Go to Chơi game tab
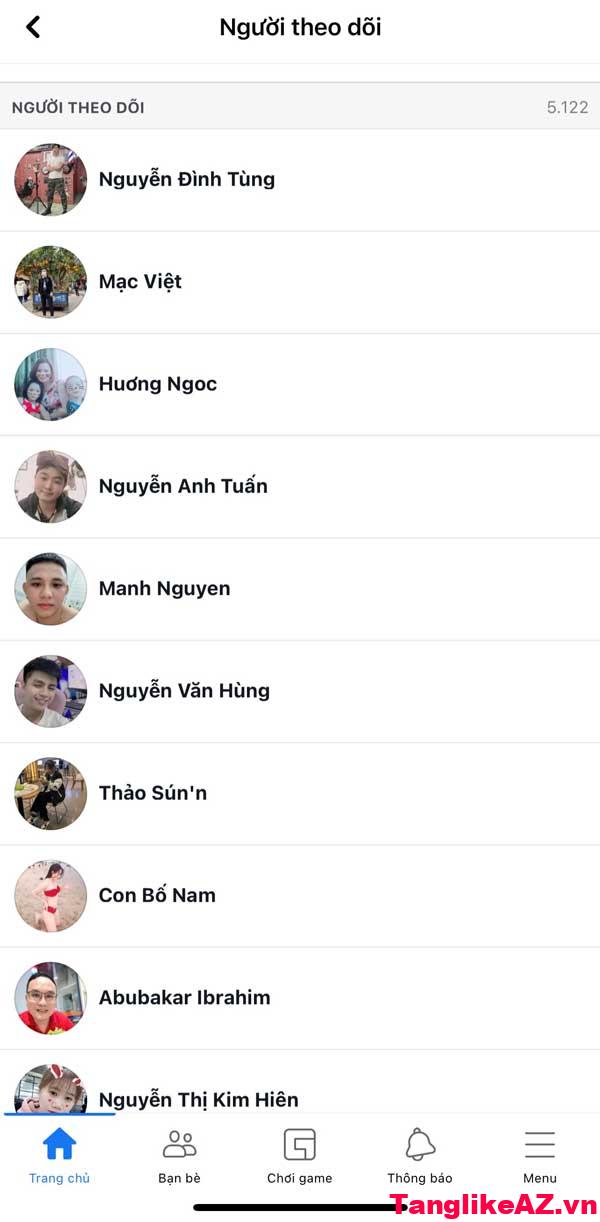This screenshot has width=600, height=1222. click(x=299, y=1155)
